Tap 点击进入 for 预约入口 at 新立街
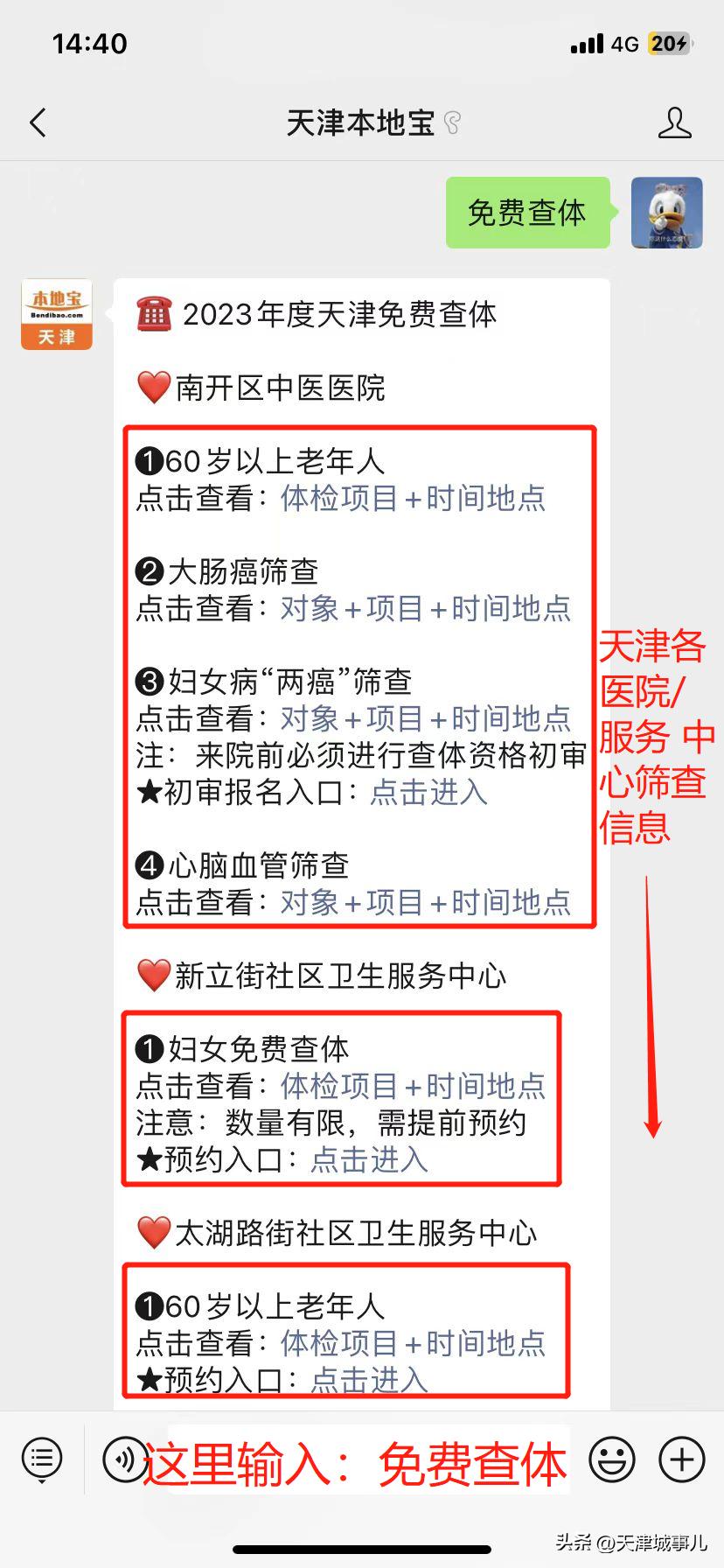 pos(367,1159)
